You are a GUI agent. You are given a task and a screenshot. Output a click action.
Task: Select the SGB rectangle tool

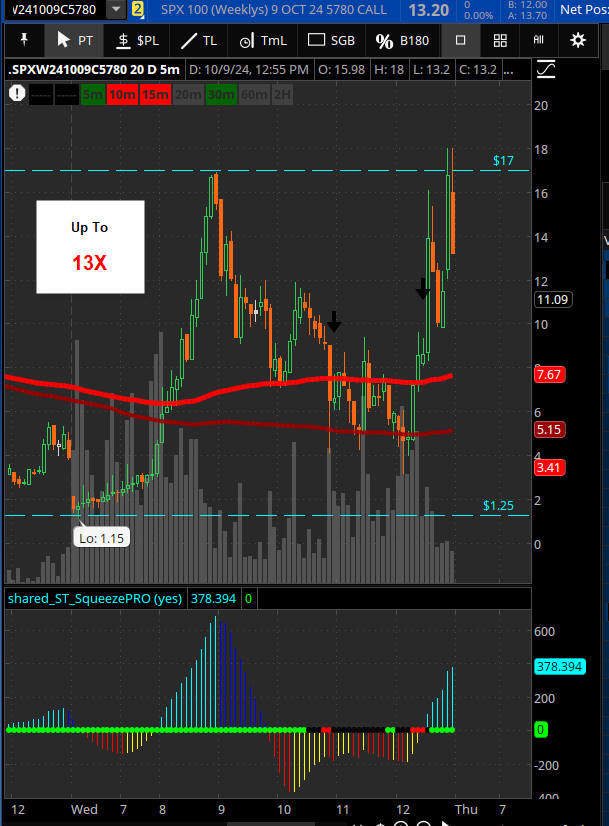click(x=331, y=41)
